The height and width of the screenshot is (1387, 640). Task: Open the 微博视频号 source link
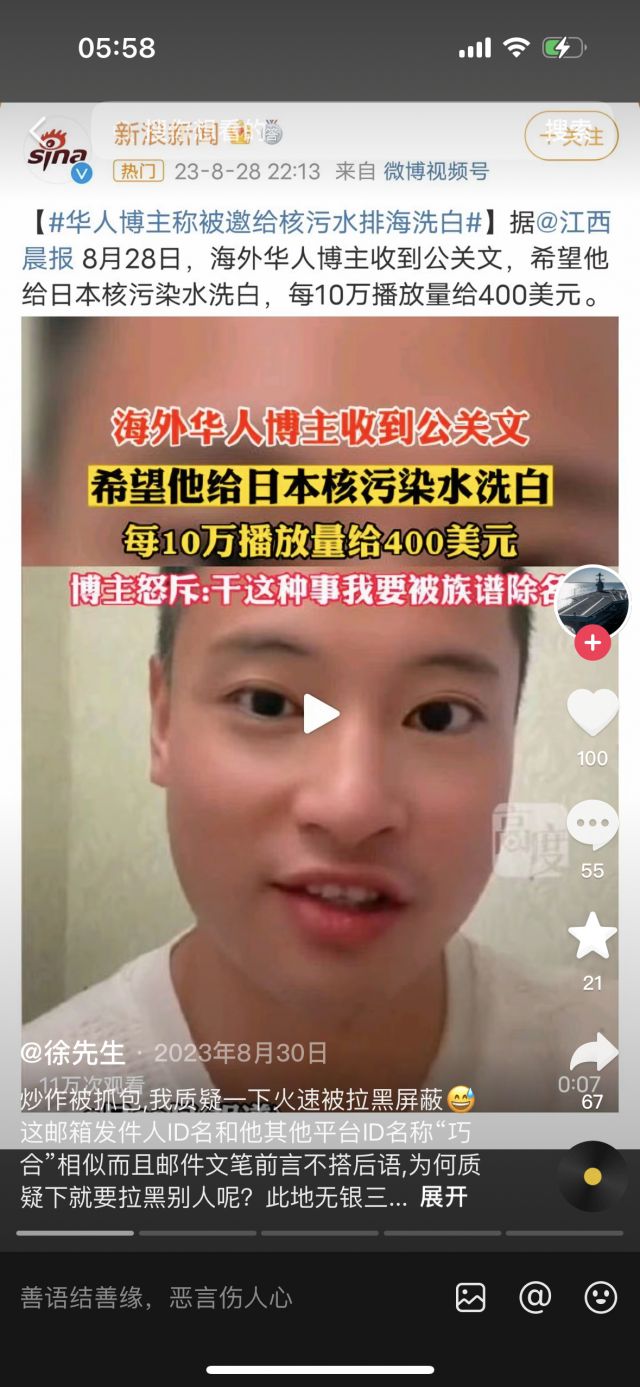(436, 171)
